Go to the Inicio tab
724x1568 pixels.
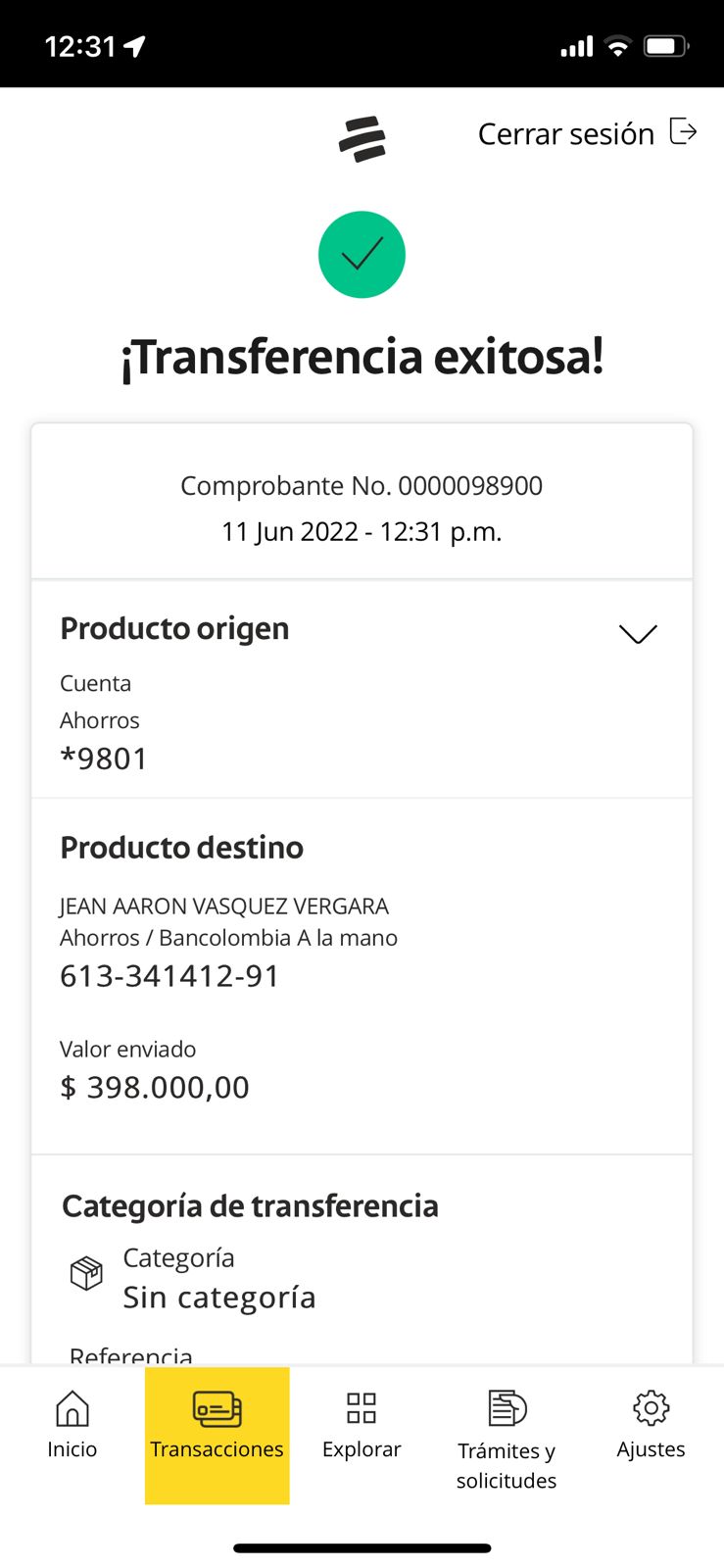point(72,1426)
